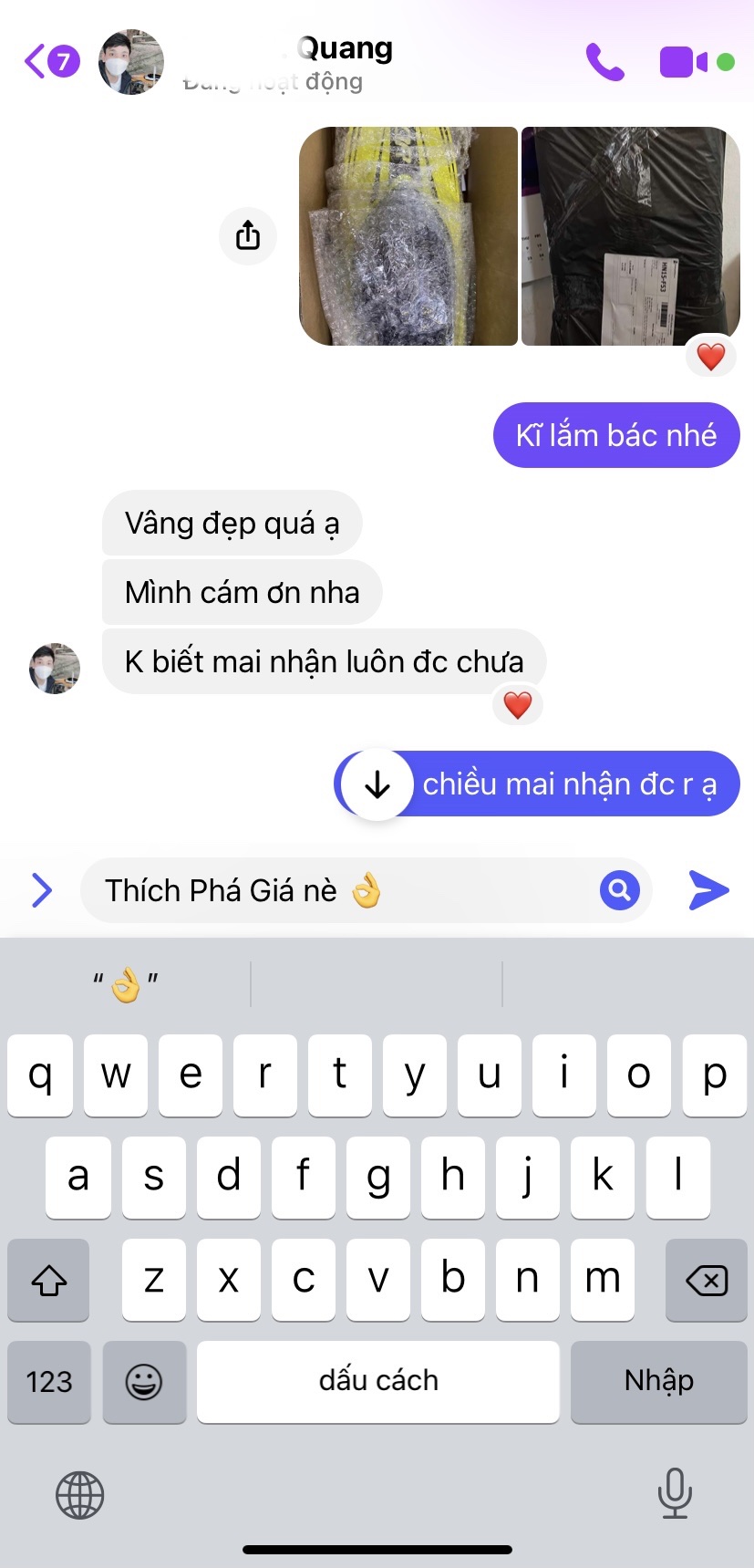Switch keyboard language with the globe
The image size is (754, 1568).
(x=80, y=1495)
